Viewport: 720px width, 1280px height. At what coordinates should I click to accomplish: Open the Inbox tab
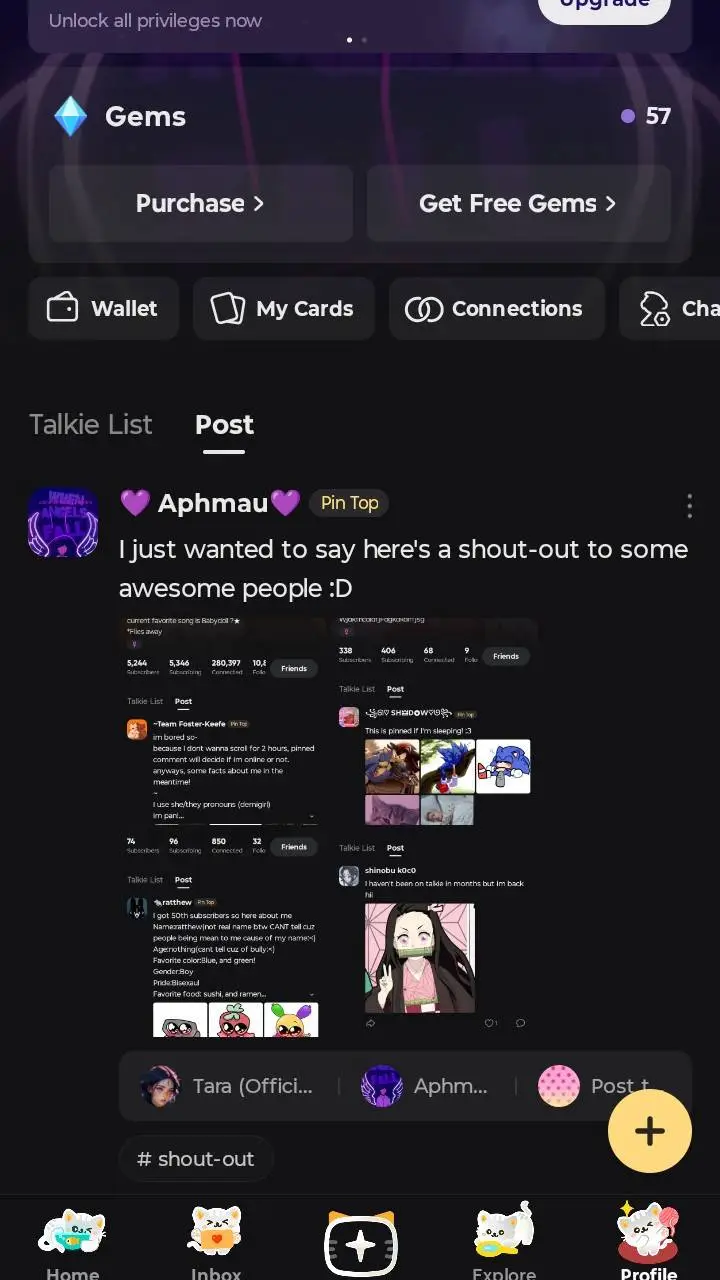click(x=216, y=1240)
